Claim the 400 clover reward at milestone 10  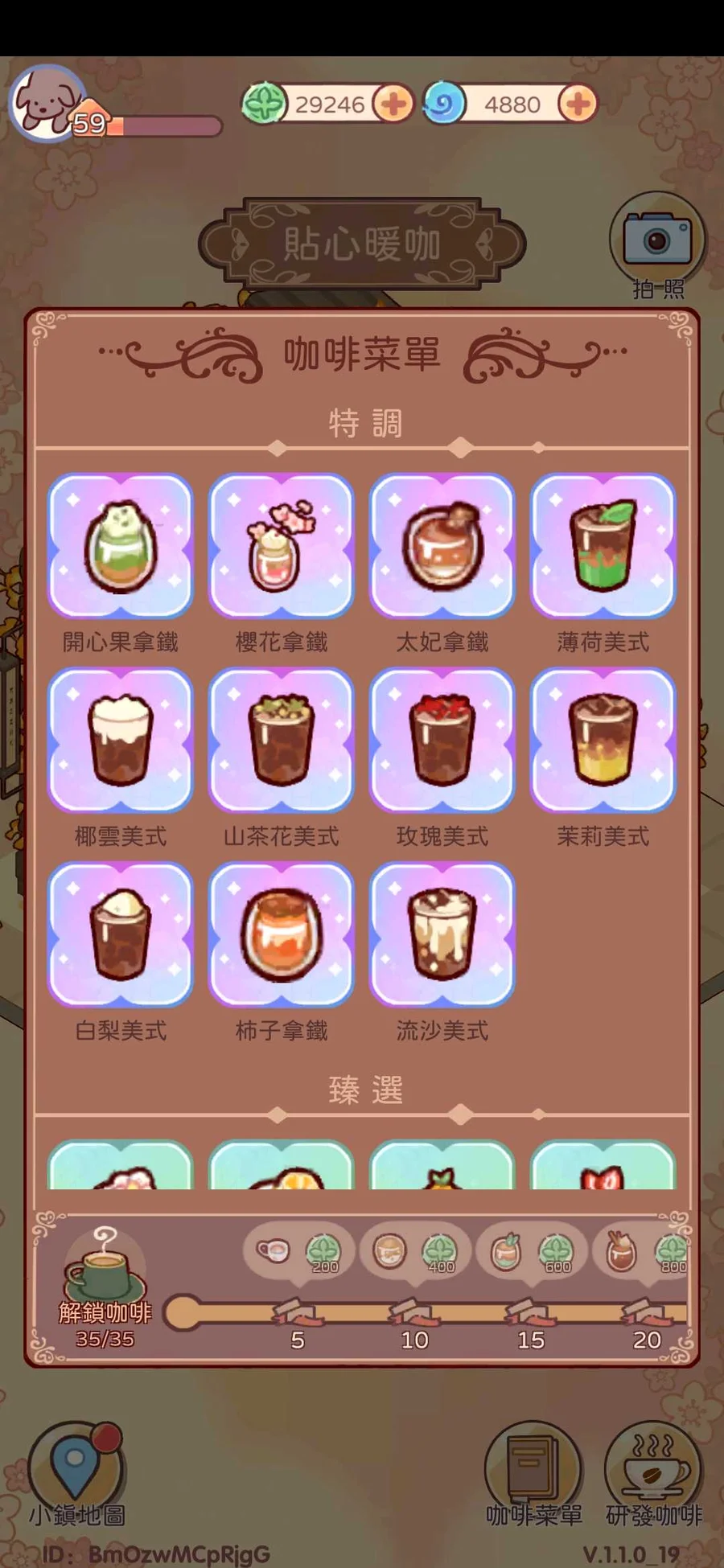[413, 1252]
